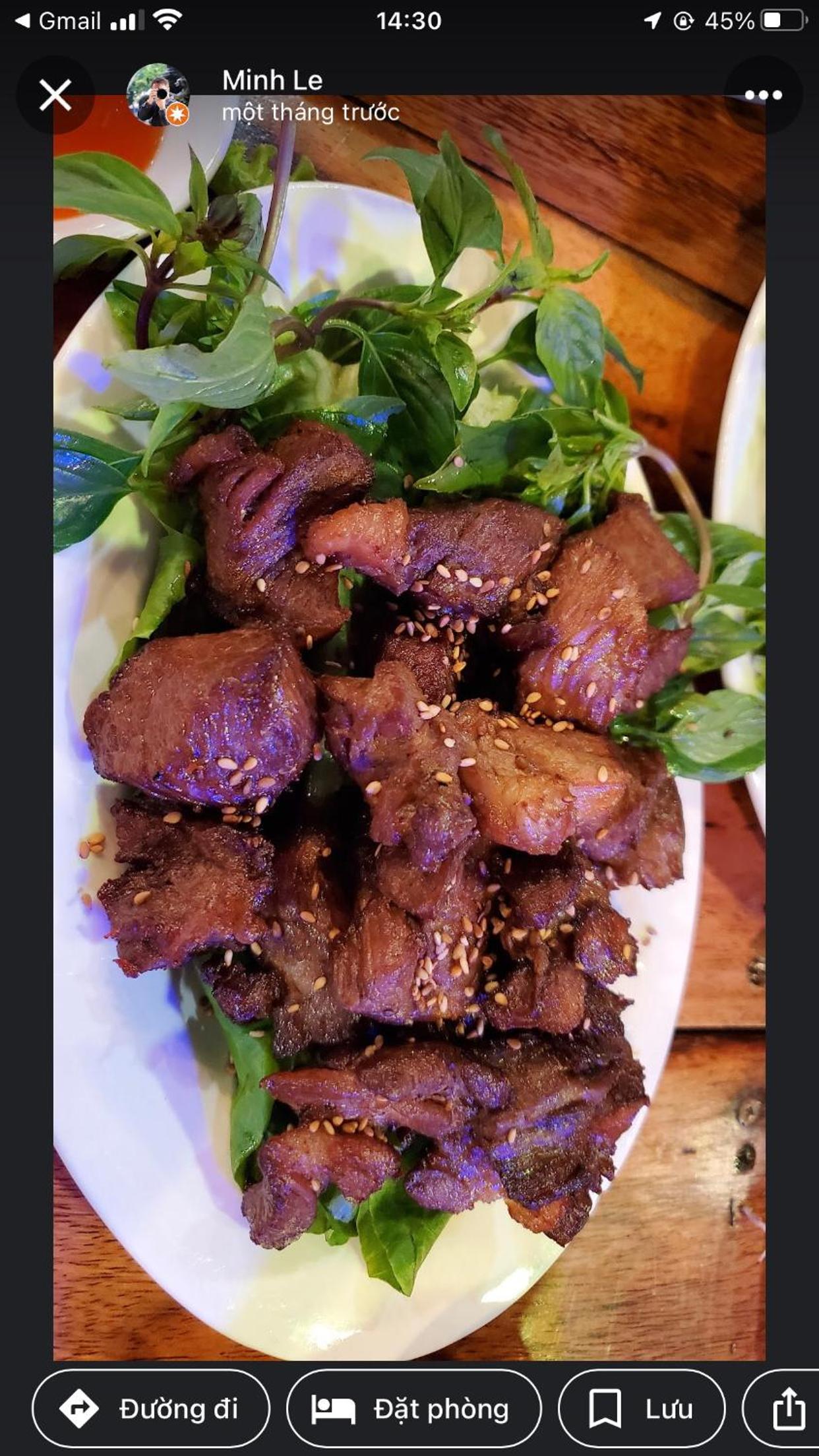This screenshot has width=819, height=1456.
Task: Save the place with Lưu
Action: [642, 1409]
